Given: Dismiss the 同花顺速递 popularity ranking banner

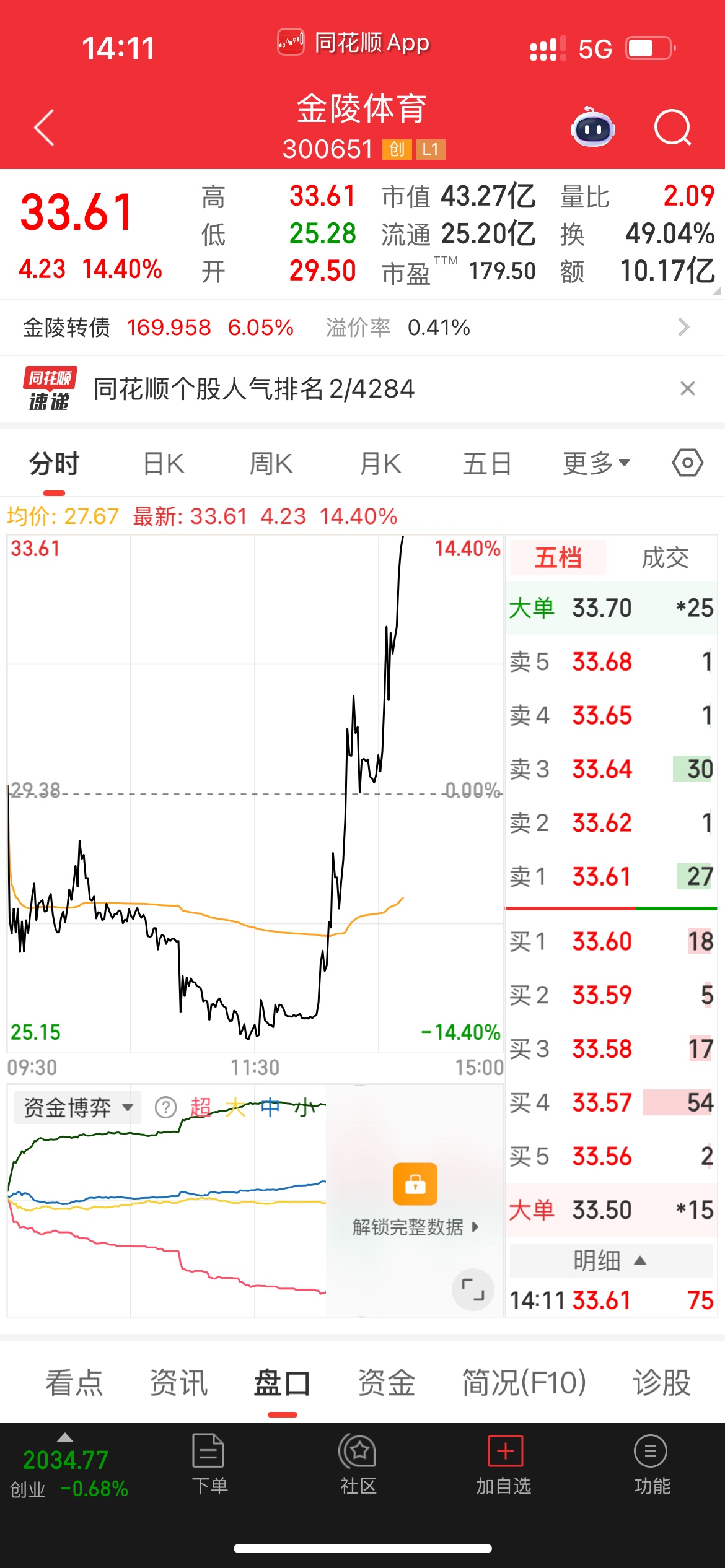Looking at the screenshot, I should tap(687, 389).
